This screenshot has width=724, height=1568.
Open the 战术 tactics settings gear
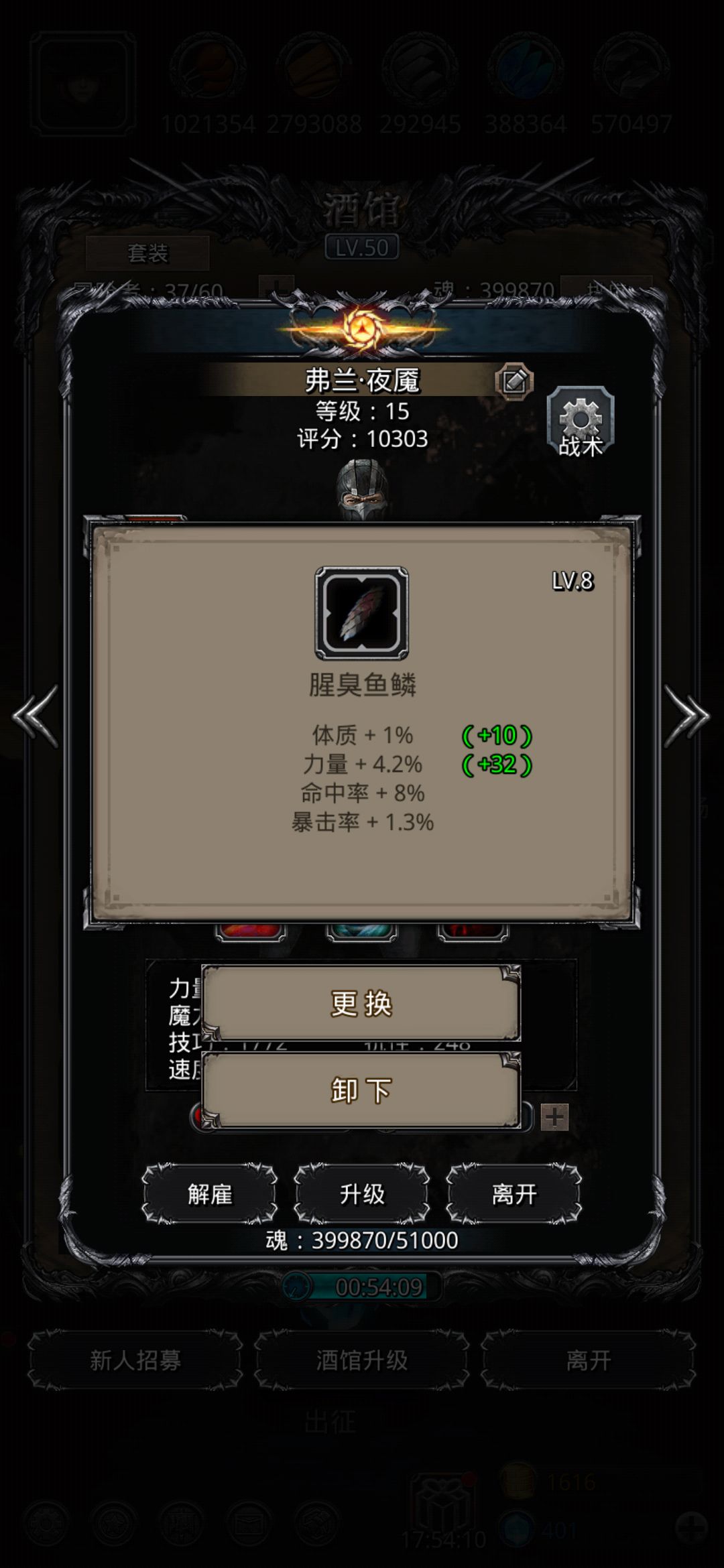click(582, 421)
